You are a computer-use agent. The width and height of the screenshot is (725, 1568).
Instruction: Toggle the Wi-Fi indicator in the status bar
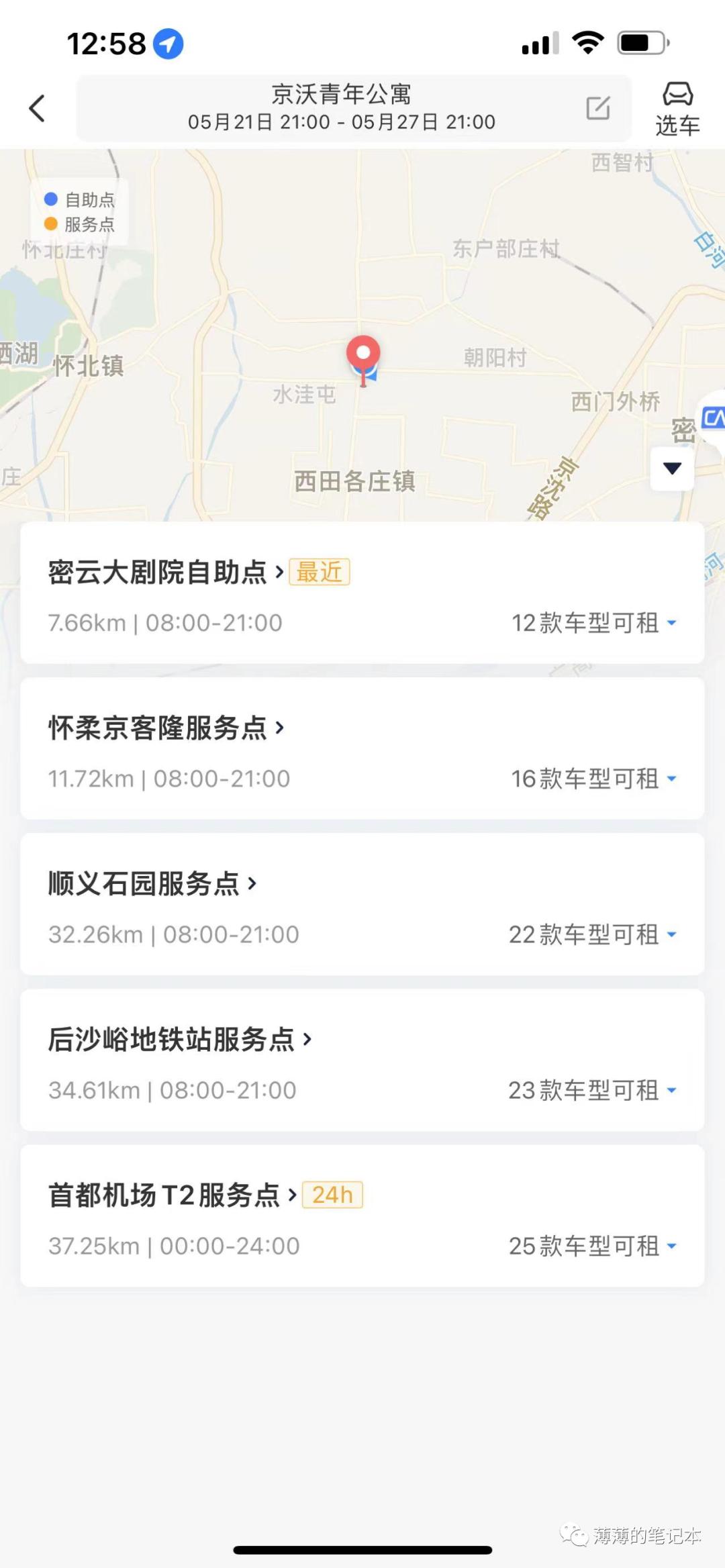pyautogui.click(x=587, y=42)
